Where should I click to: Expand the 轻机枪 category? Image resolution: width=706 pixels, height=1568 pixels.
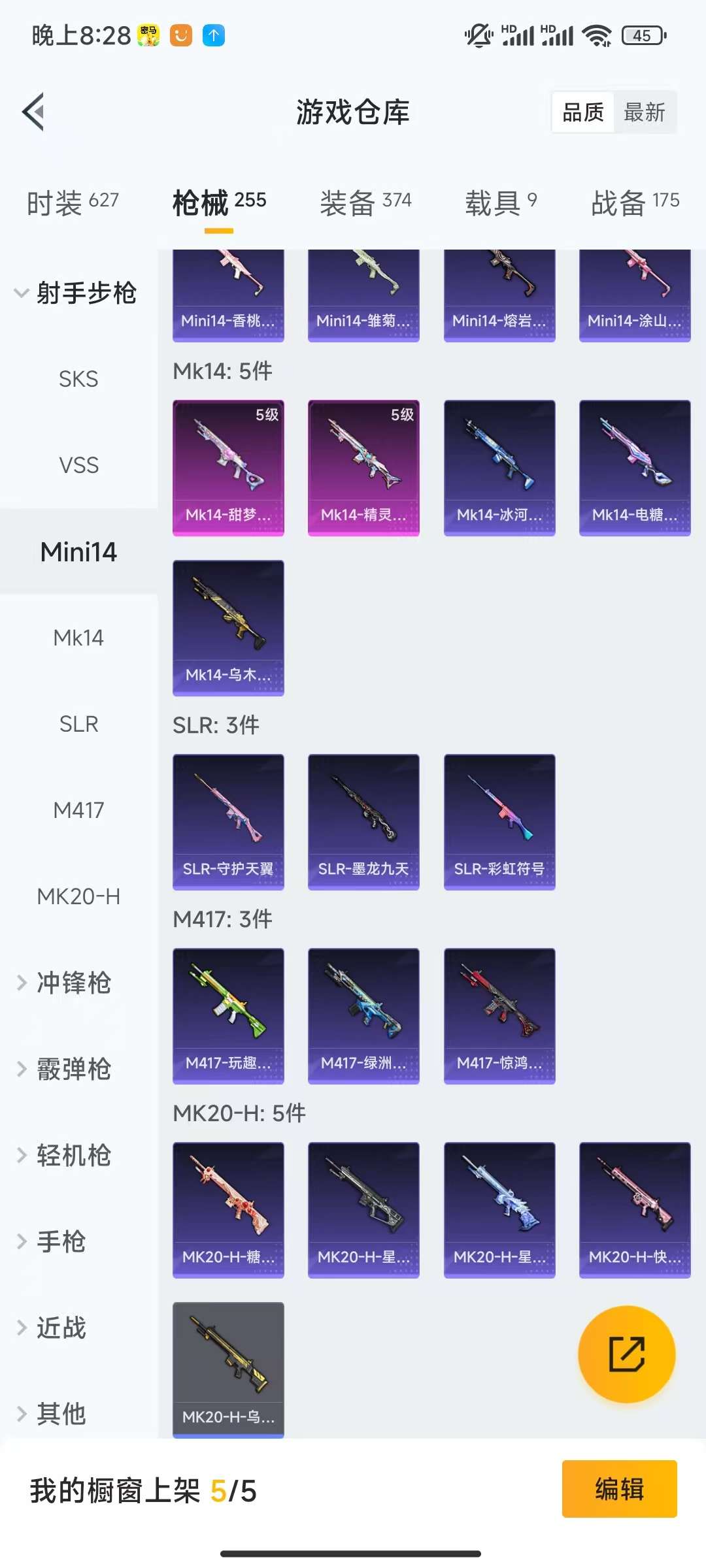tap(72, 1155)
